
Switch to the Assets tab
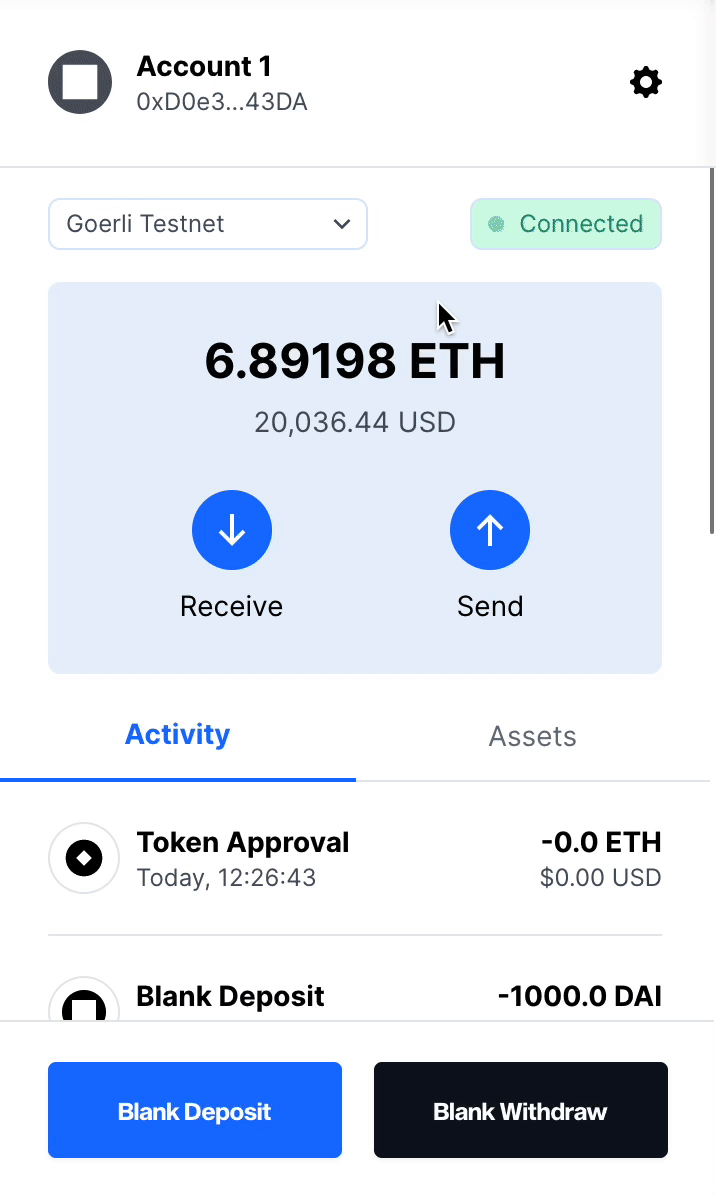pyautogui.click(x=532, y=737)
